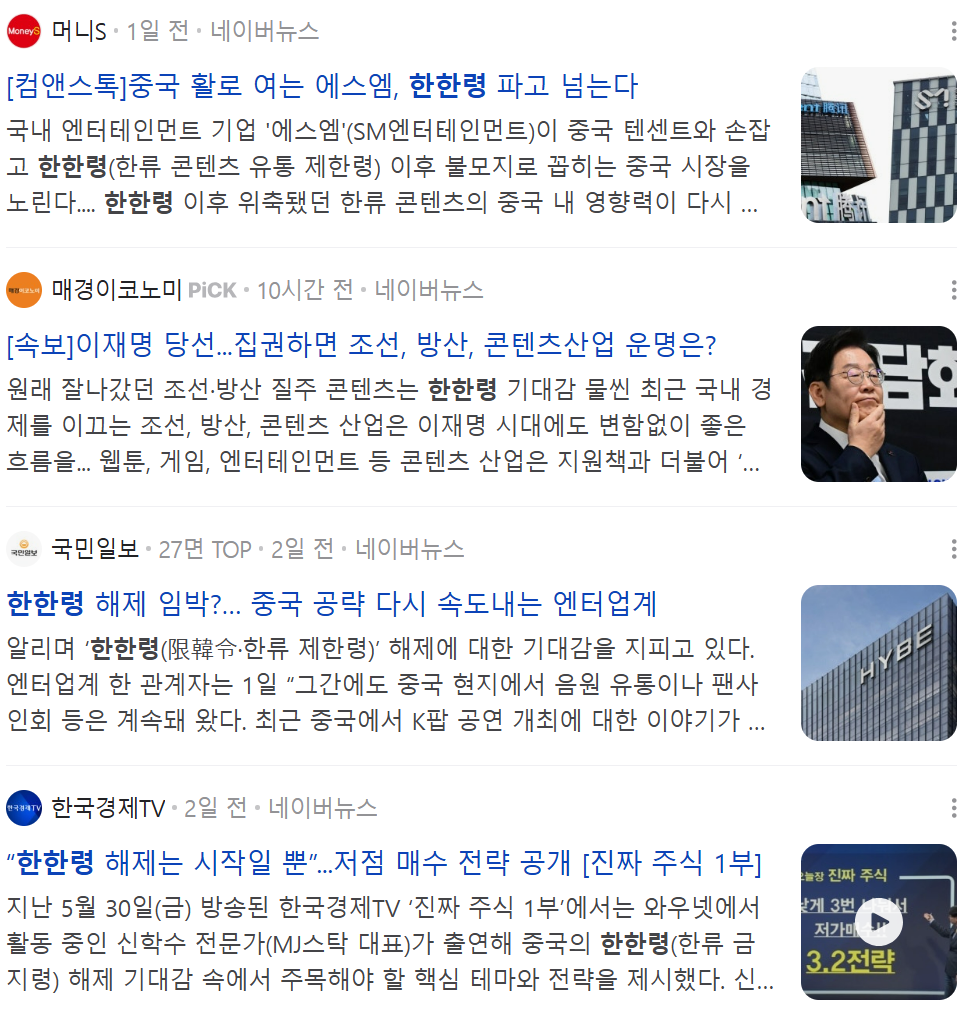The image size is (974, 1012).
Task: Open the 한국경제TV publisher page
Action: coord(108,808)
